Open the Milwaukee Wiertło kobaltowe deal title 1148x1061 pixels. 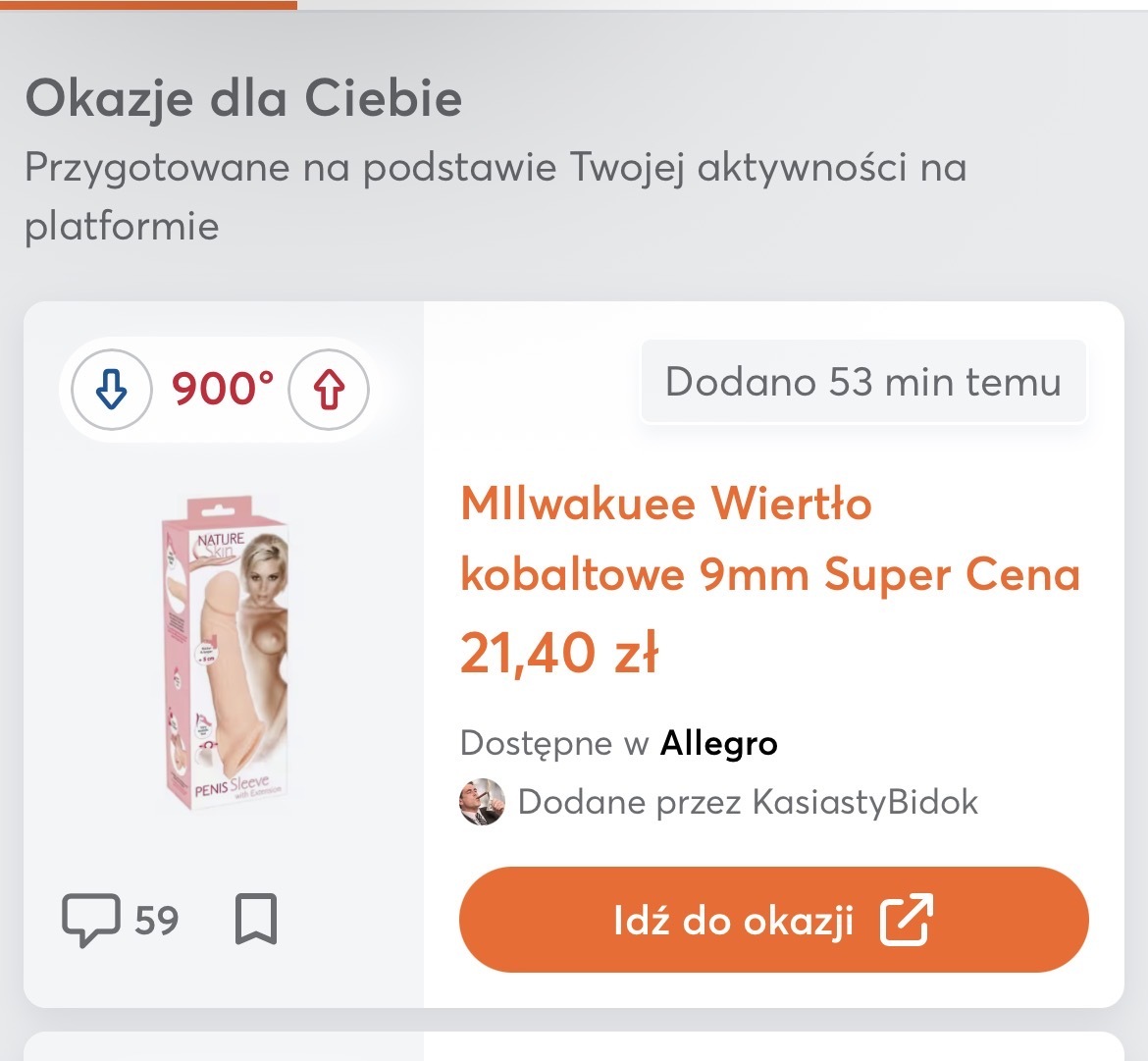tap(769, 539)
